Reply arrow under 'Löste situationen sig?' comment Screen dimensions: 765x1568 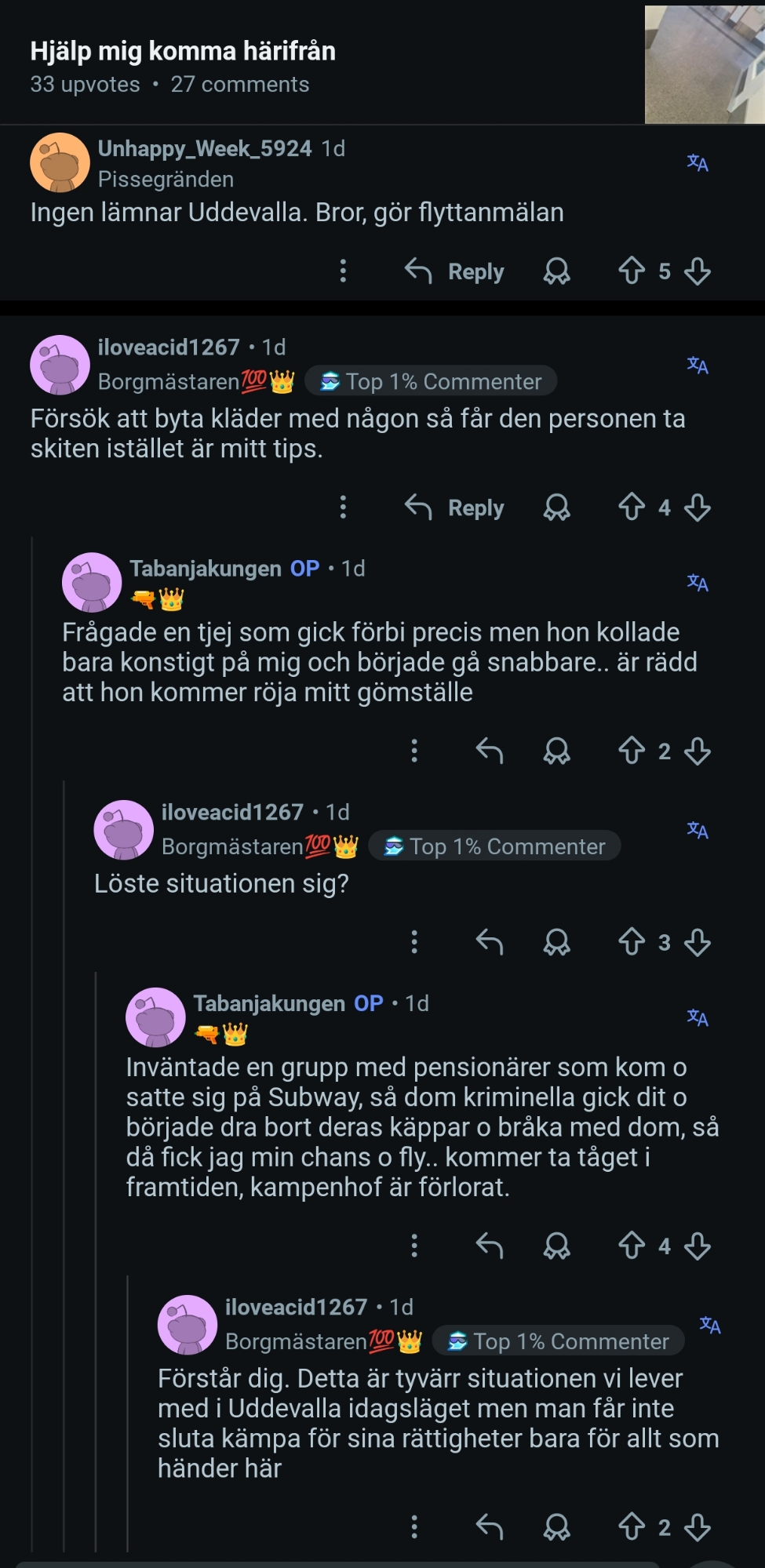point(489,941)
